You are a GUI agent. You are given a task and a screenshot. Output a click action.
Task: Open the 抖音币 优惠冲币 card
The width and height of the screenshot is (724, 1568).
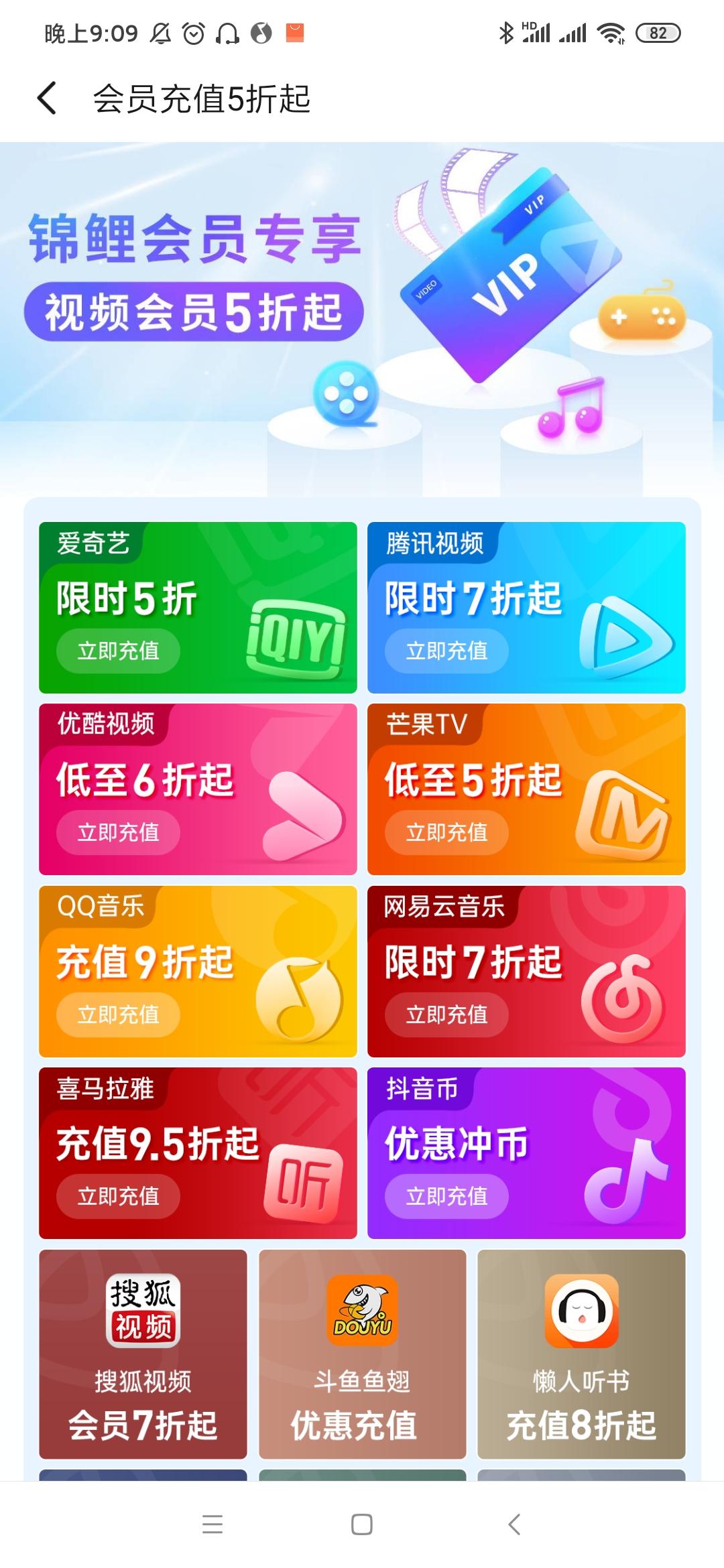(x=526, y=1153)
